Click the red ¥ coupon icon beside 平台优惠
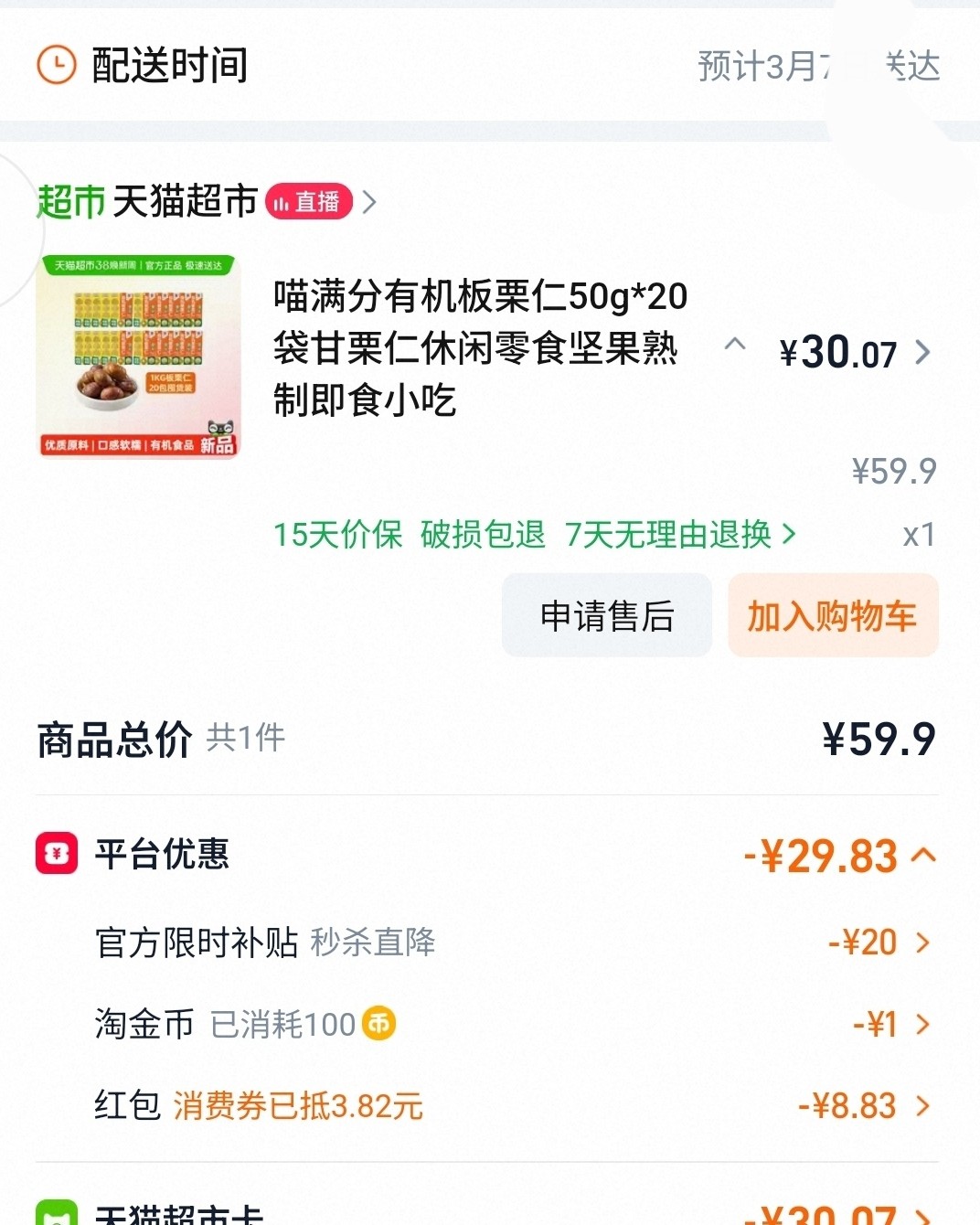Viewport: 980px width, 1225px height. click(57, 854)
